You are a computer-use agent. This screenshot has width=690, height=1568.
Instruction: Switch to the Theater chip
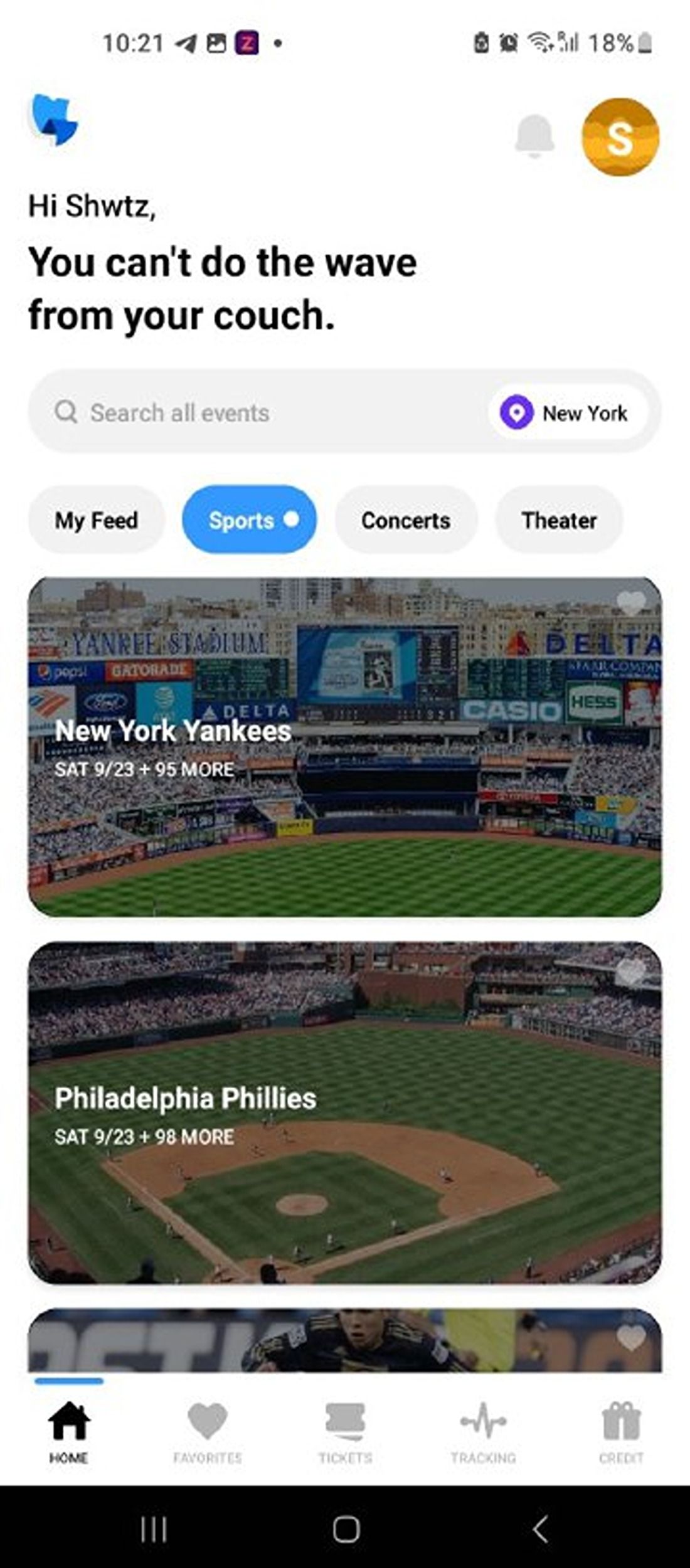(x=559, y=520)
